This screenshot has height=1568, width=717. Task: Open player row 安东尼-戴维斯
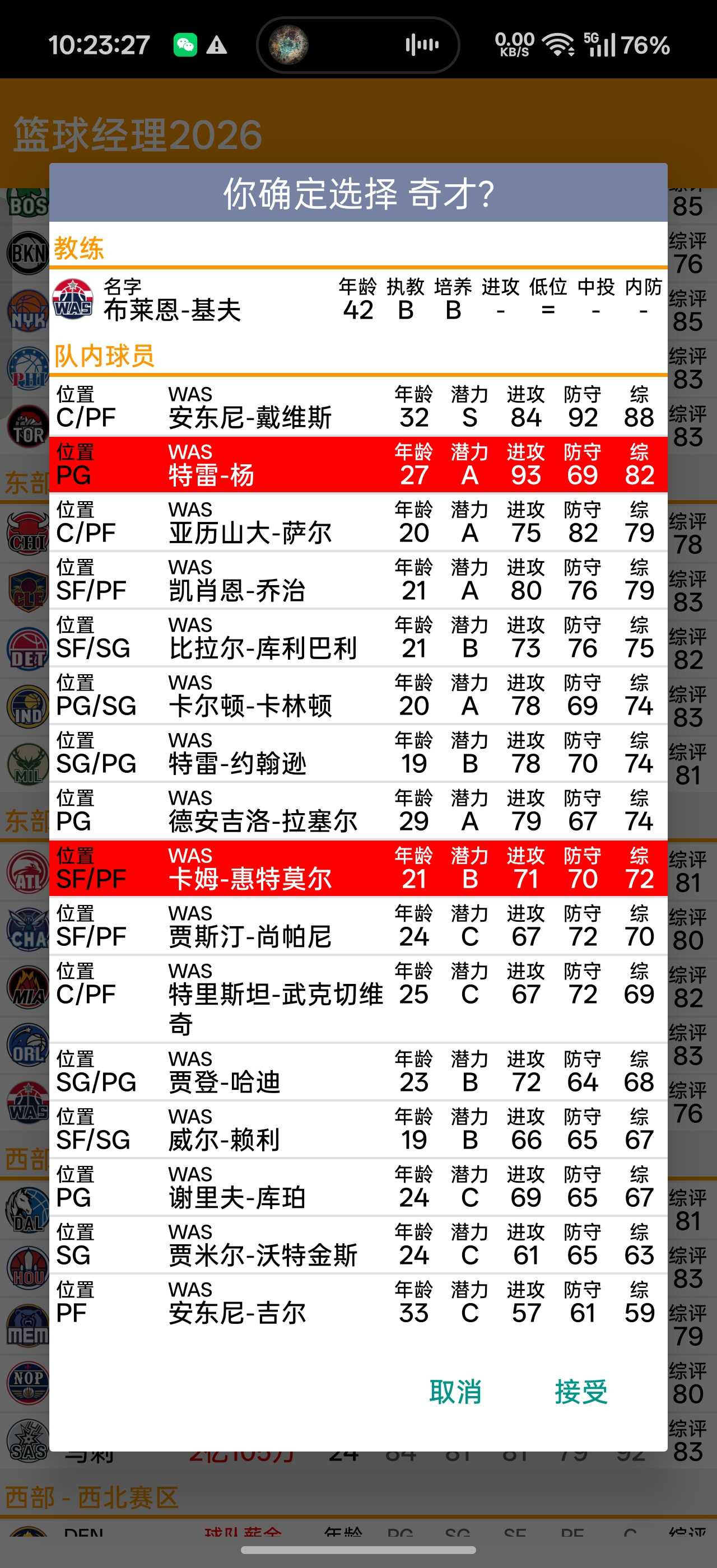tap(358, 407)
